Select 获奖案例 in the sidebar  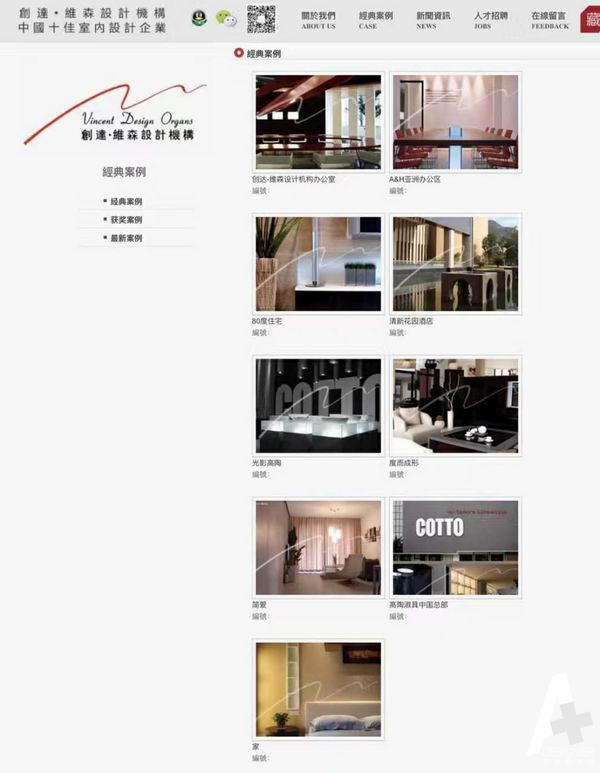tap(127, 219)
